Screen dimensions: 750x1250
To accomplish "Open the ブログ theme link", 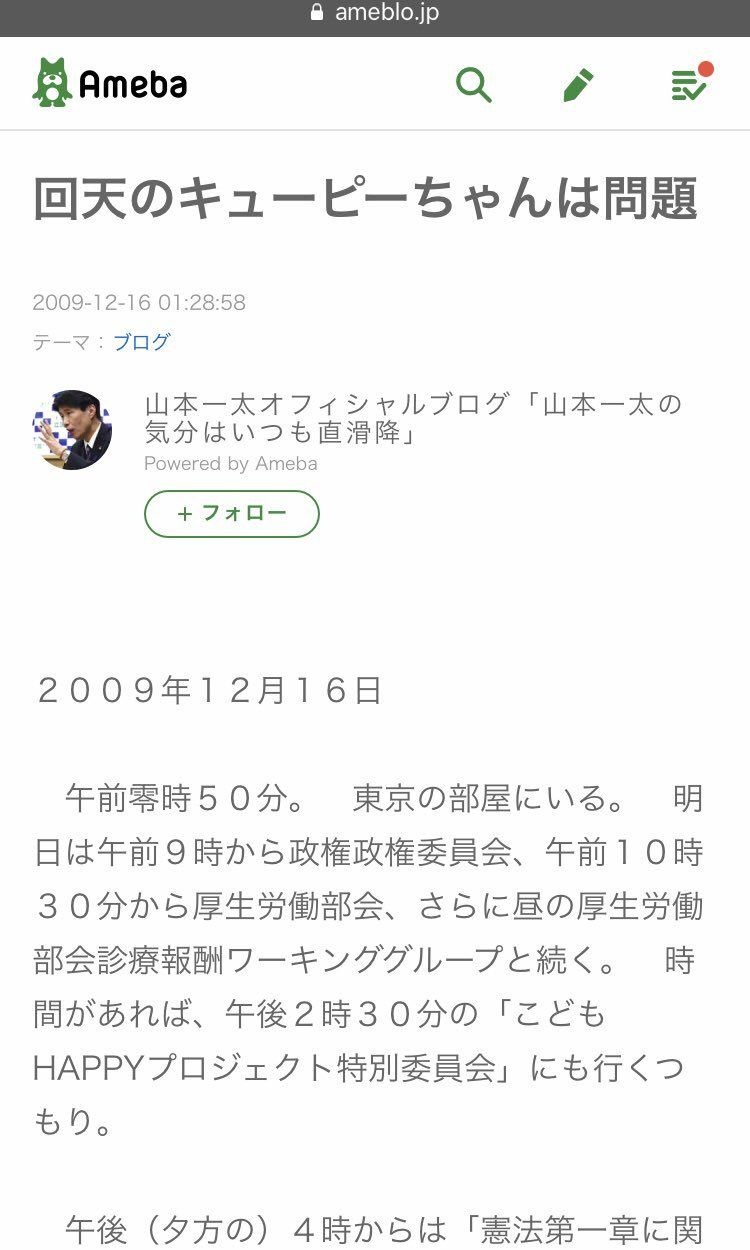I will click(141, 342).
